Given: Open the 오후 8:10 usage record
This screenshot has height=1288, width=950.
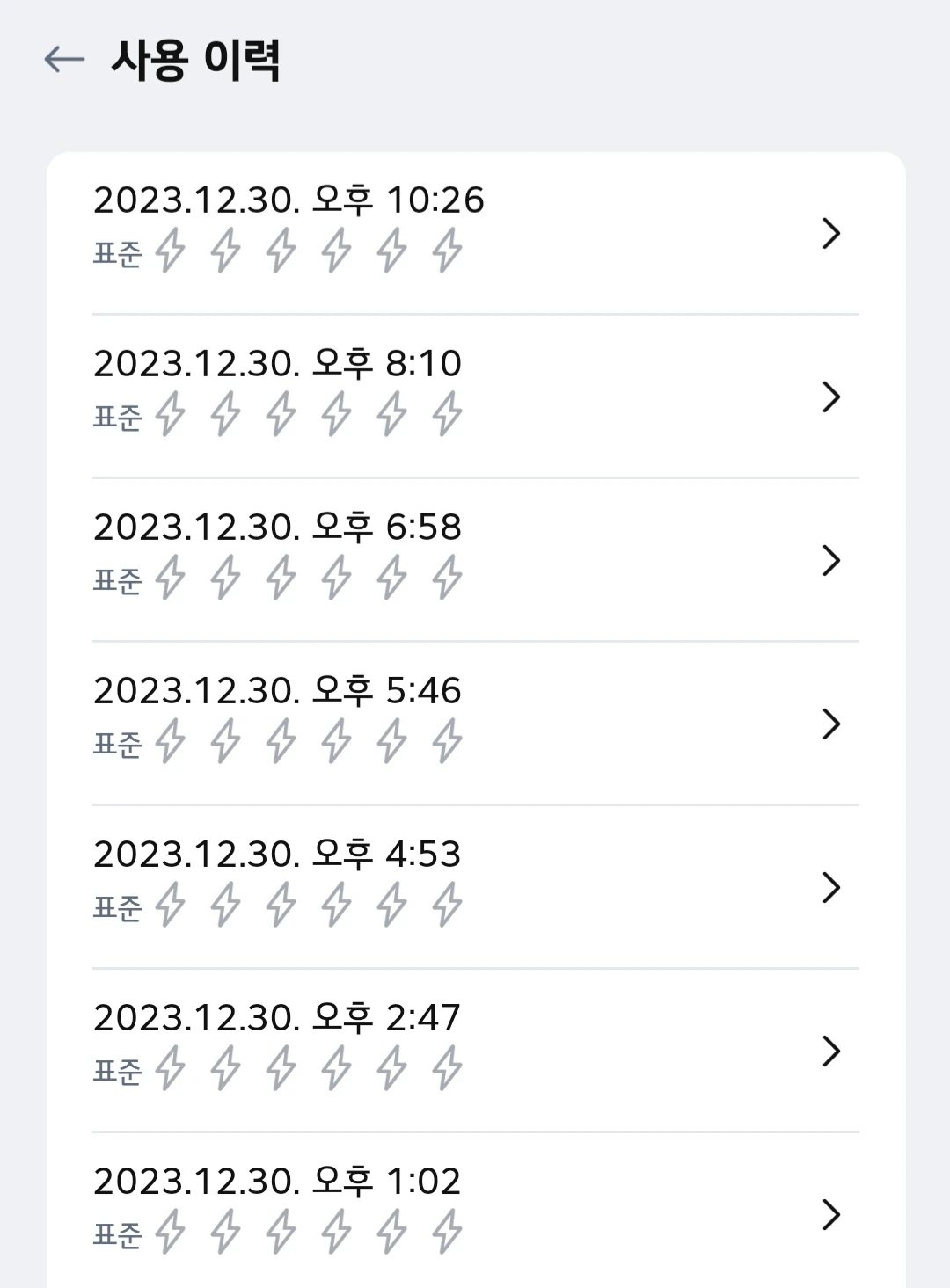Looking at the screenshot, I should [x=475, y=397].
